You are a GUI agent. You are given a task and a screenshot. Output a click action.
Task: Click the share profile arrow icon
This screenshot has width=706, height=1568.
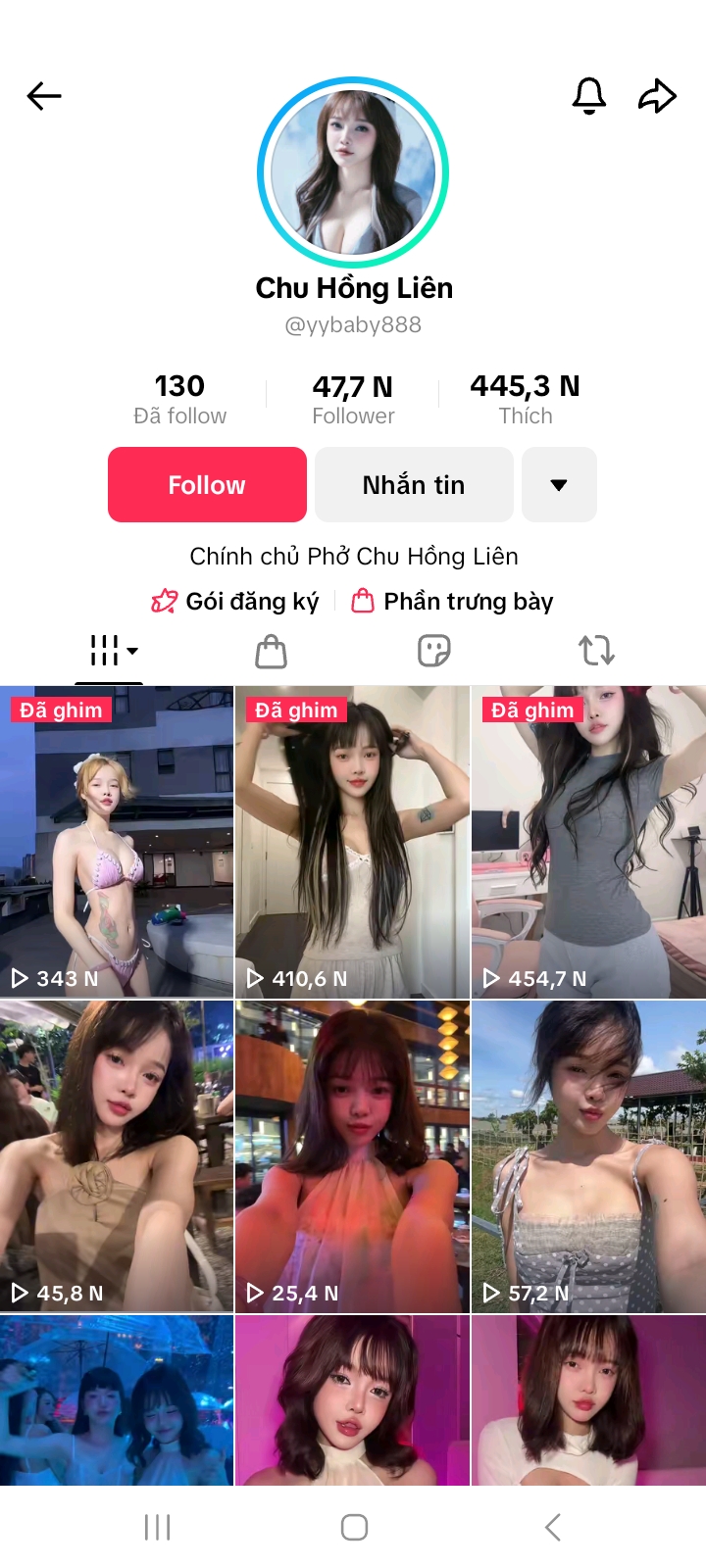(x=658, y=95)
